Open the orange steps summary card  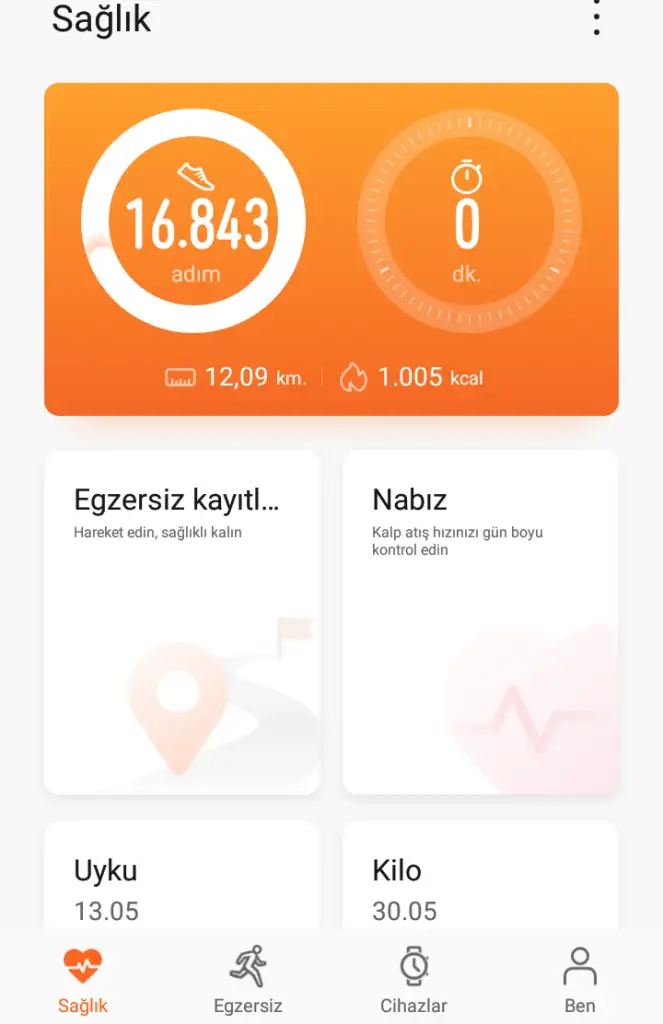(331, 249)
